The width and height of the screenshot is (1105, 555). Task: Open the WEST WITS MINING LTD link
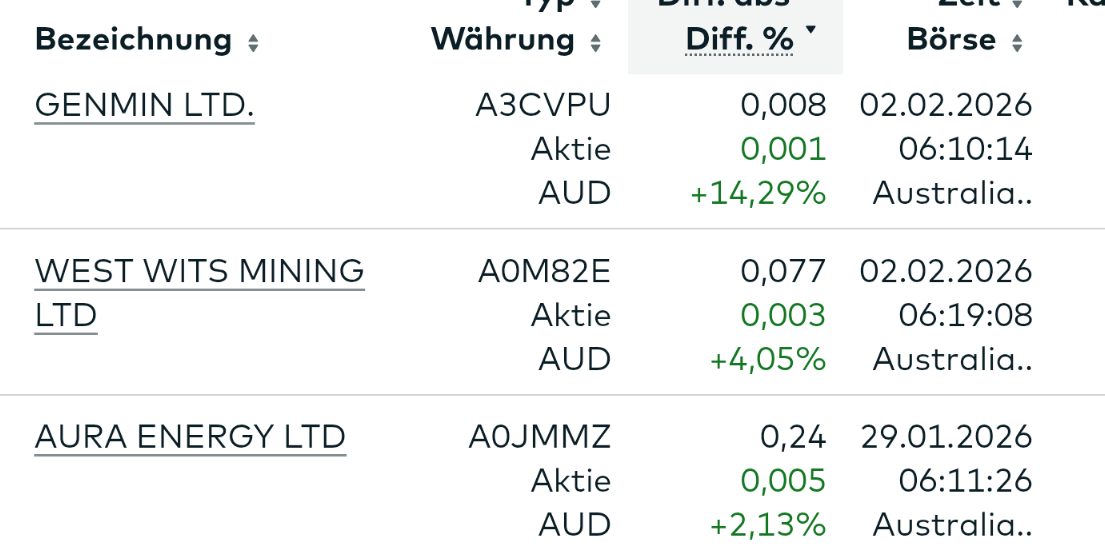pos(199,293)
